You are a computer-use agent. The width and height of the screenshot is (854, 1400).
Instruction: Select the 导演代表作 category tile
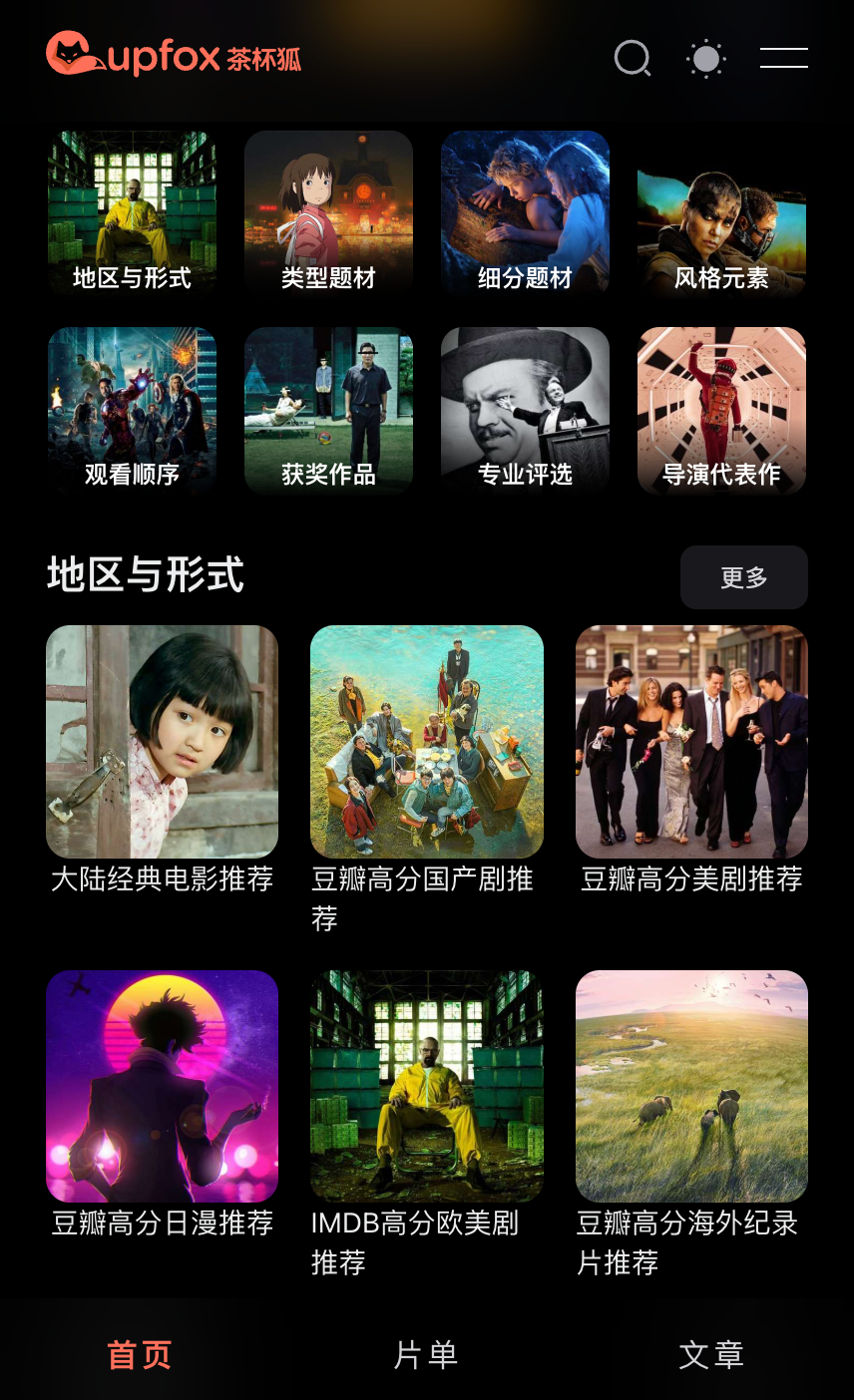[721, 410]
